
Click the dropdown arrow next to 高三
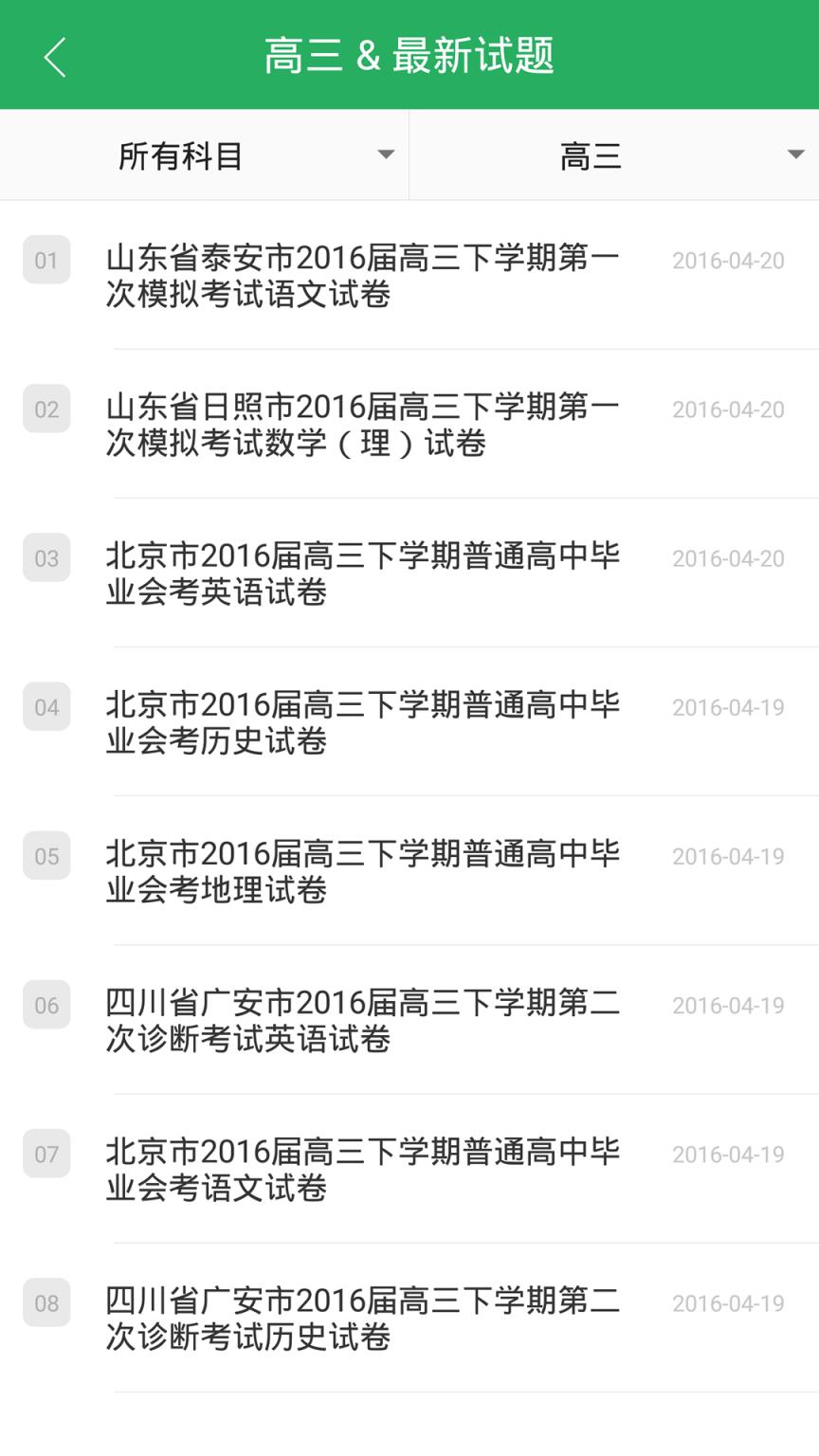tap(797, 155)
